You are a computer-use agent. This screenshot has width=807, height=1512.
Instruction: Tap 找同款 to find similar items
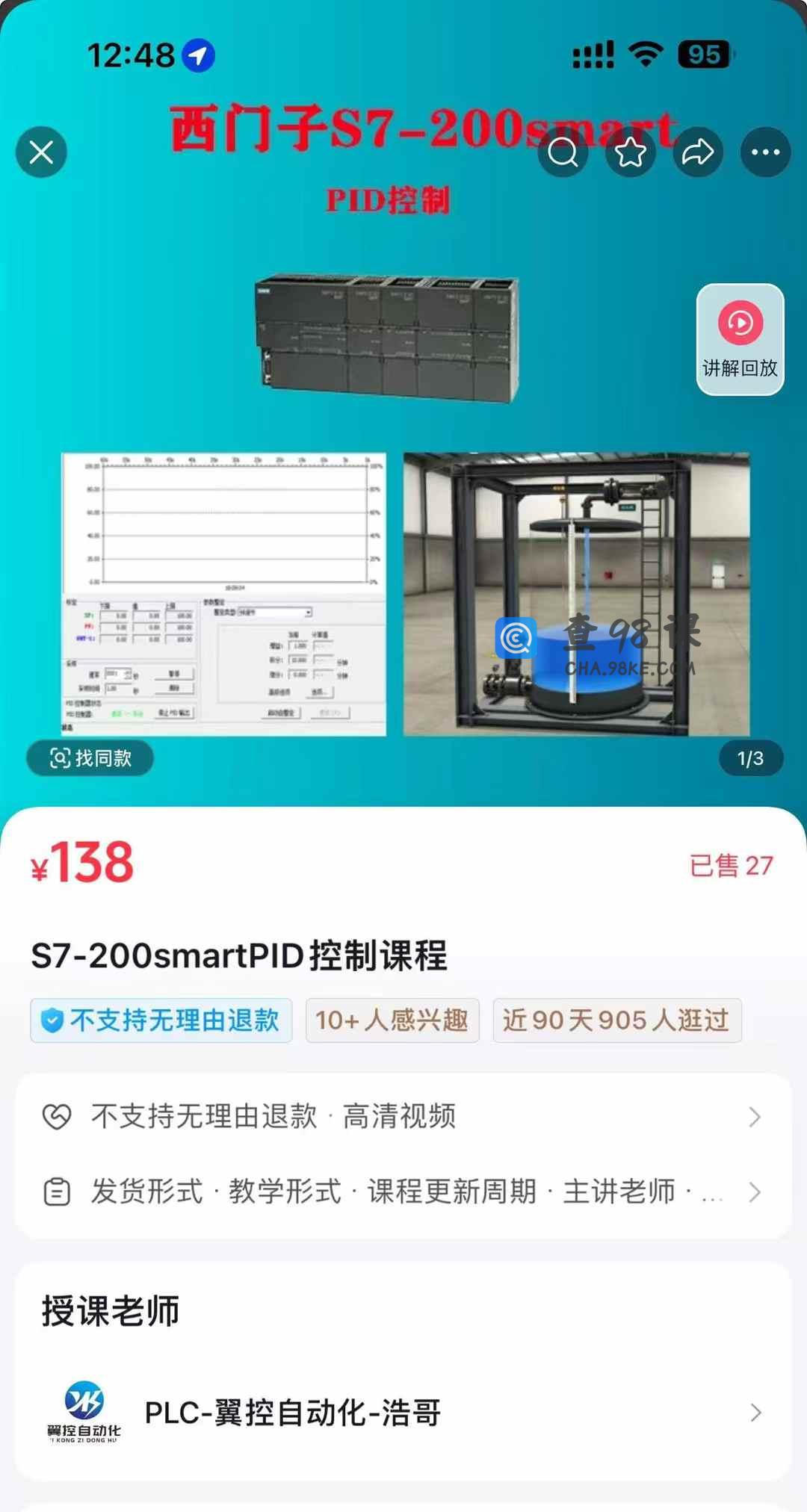[x=90, y=758]
